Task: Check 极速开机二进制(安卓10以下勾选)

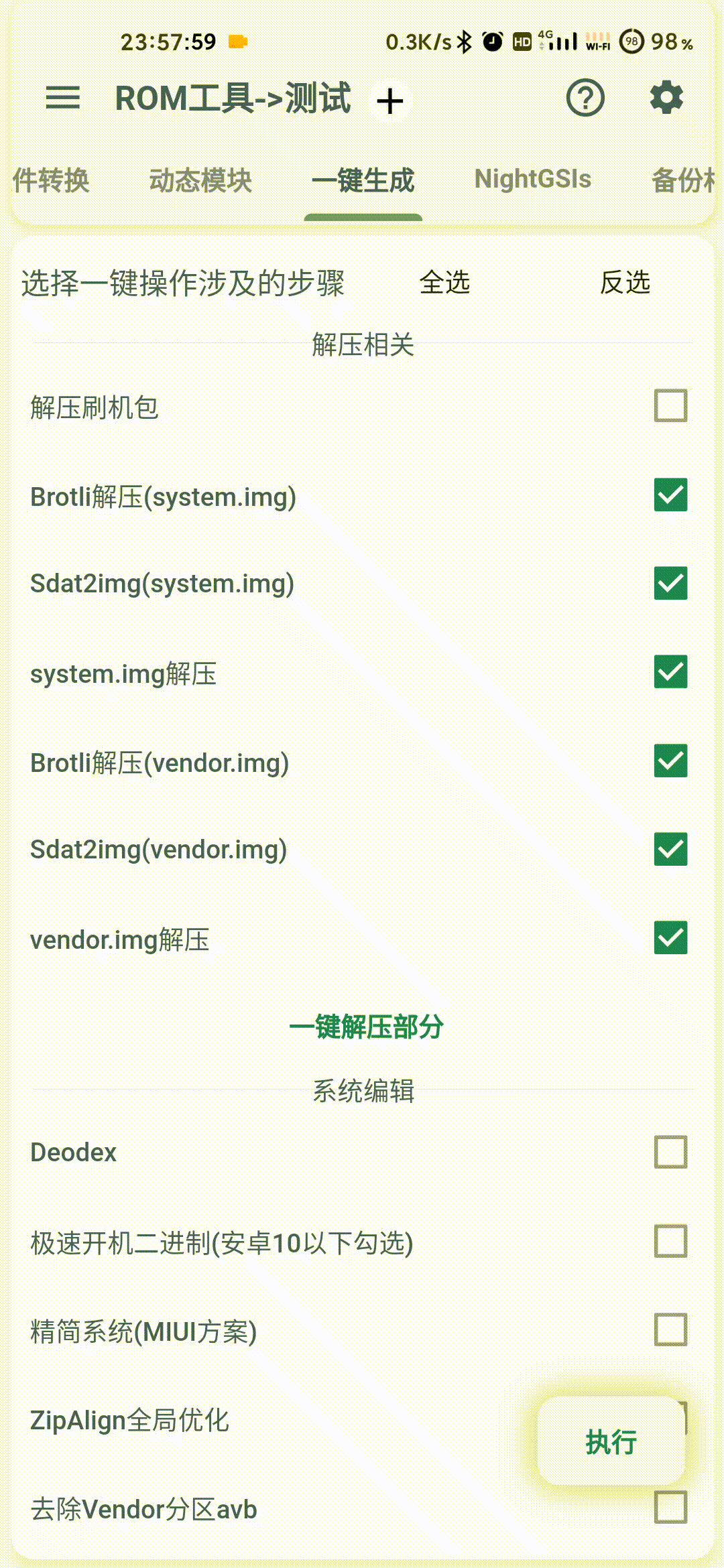Action: (670, 1242)
